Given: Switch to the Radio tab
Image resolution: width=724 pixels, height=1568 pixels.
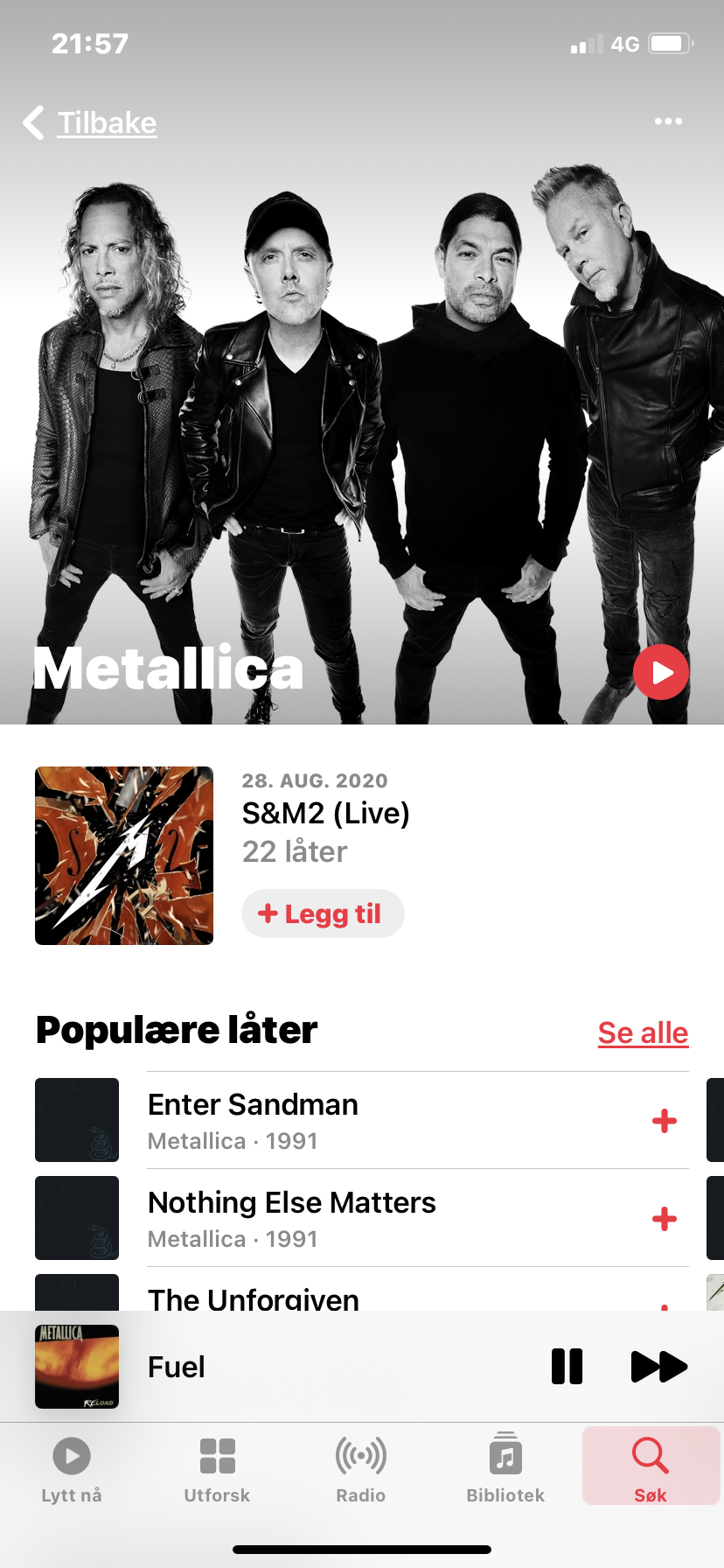Looking at the screenshot, I should point(361,1470).
